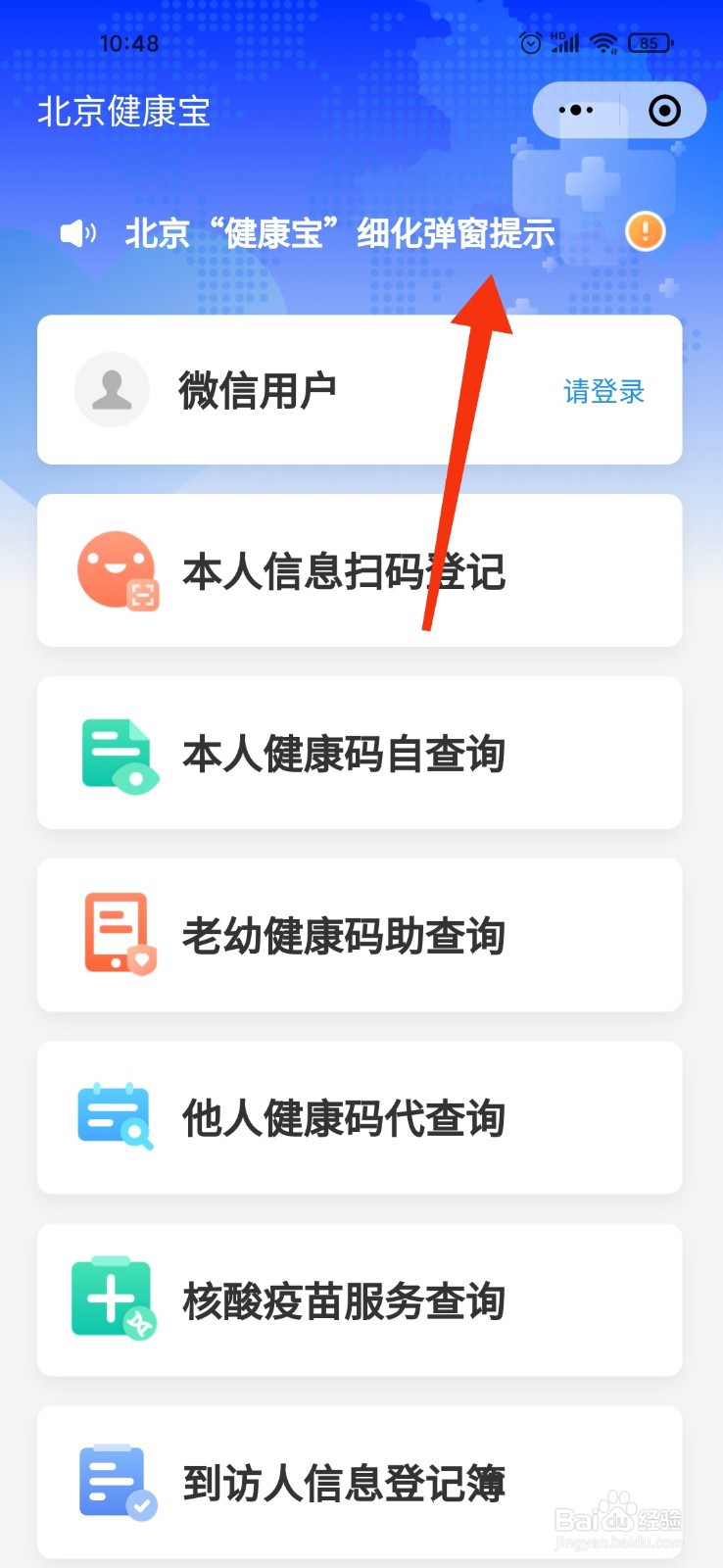Image resolution: width=723 pixels, height=1568 pixels.
Task: Tap the speaker icon next to the announcement
Action: [x=77, y=232]
